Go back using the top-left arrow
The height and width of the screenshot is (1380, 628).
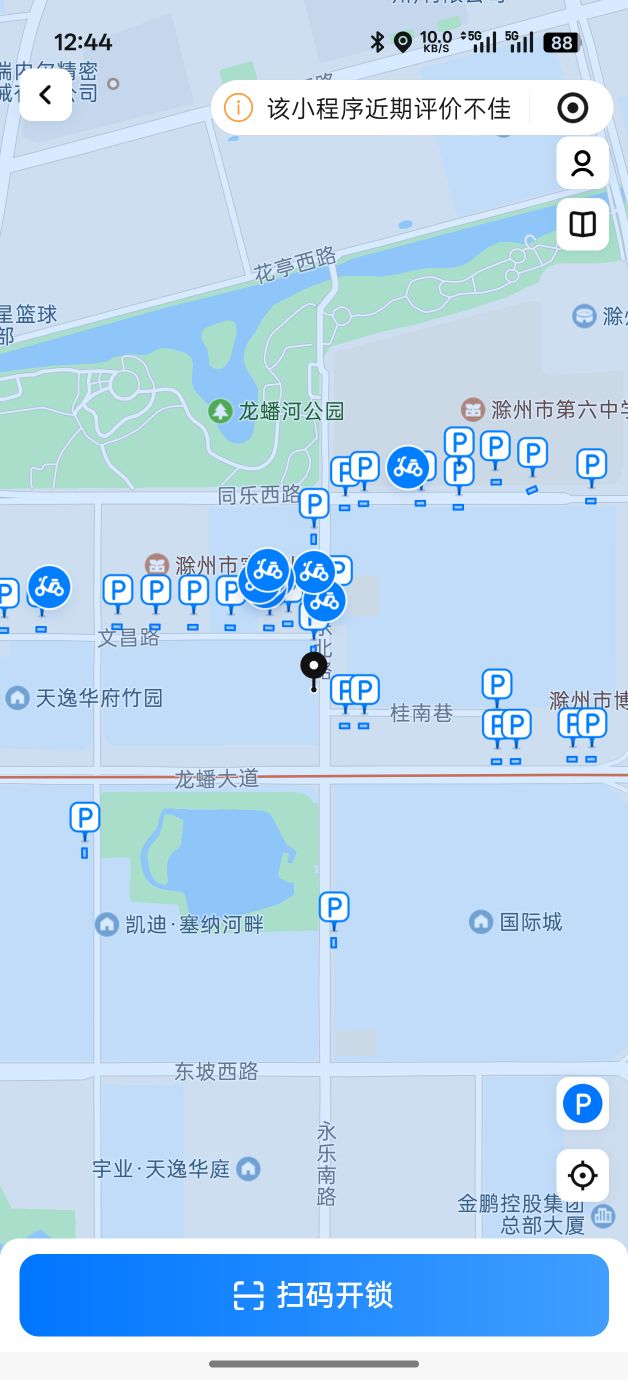click(45, 95)
